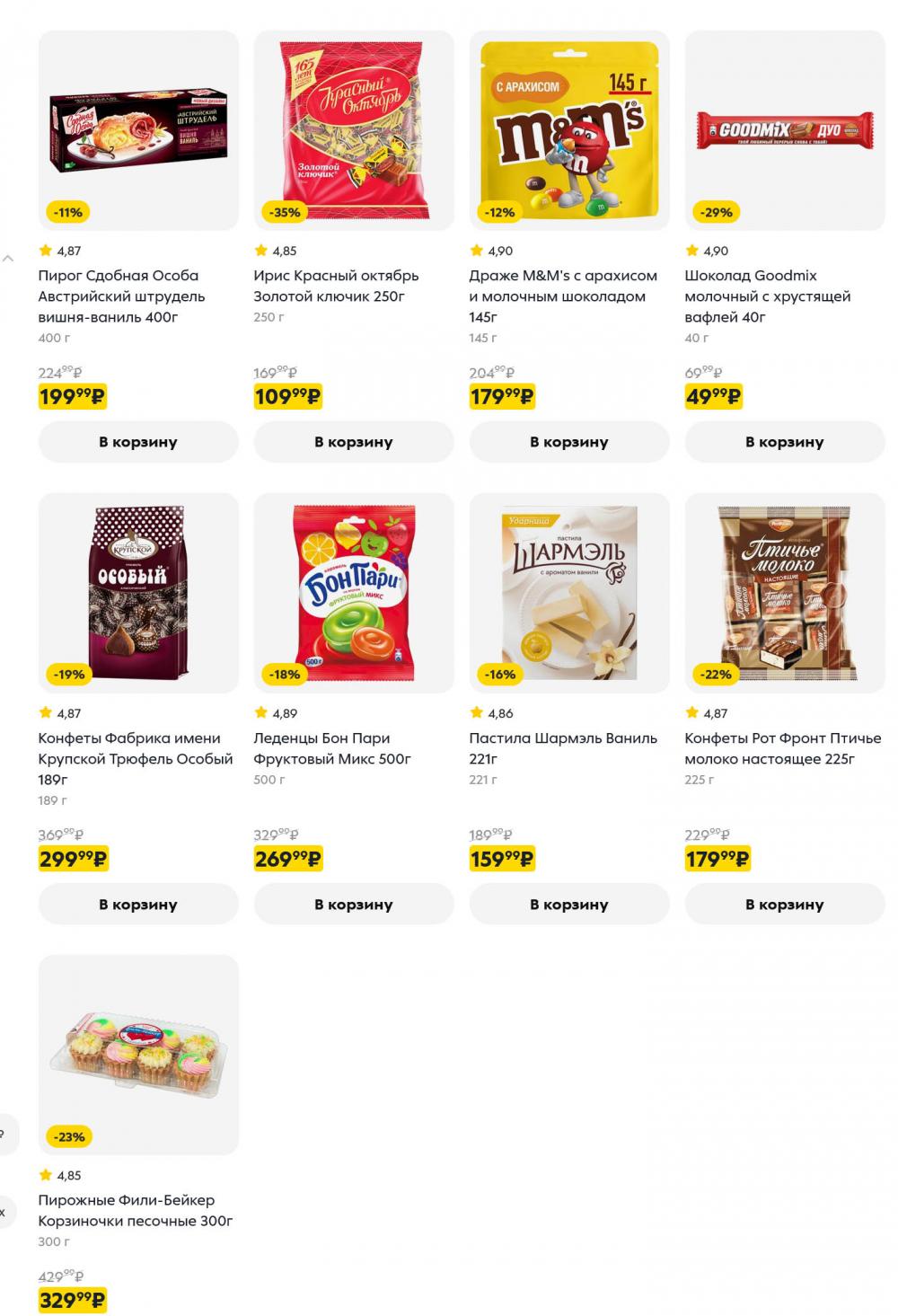Open Леденцы Бон Пари Фруктовый Микс link
This screenshot has width=898, height=1316.
[331, 747]
